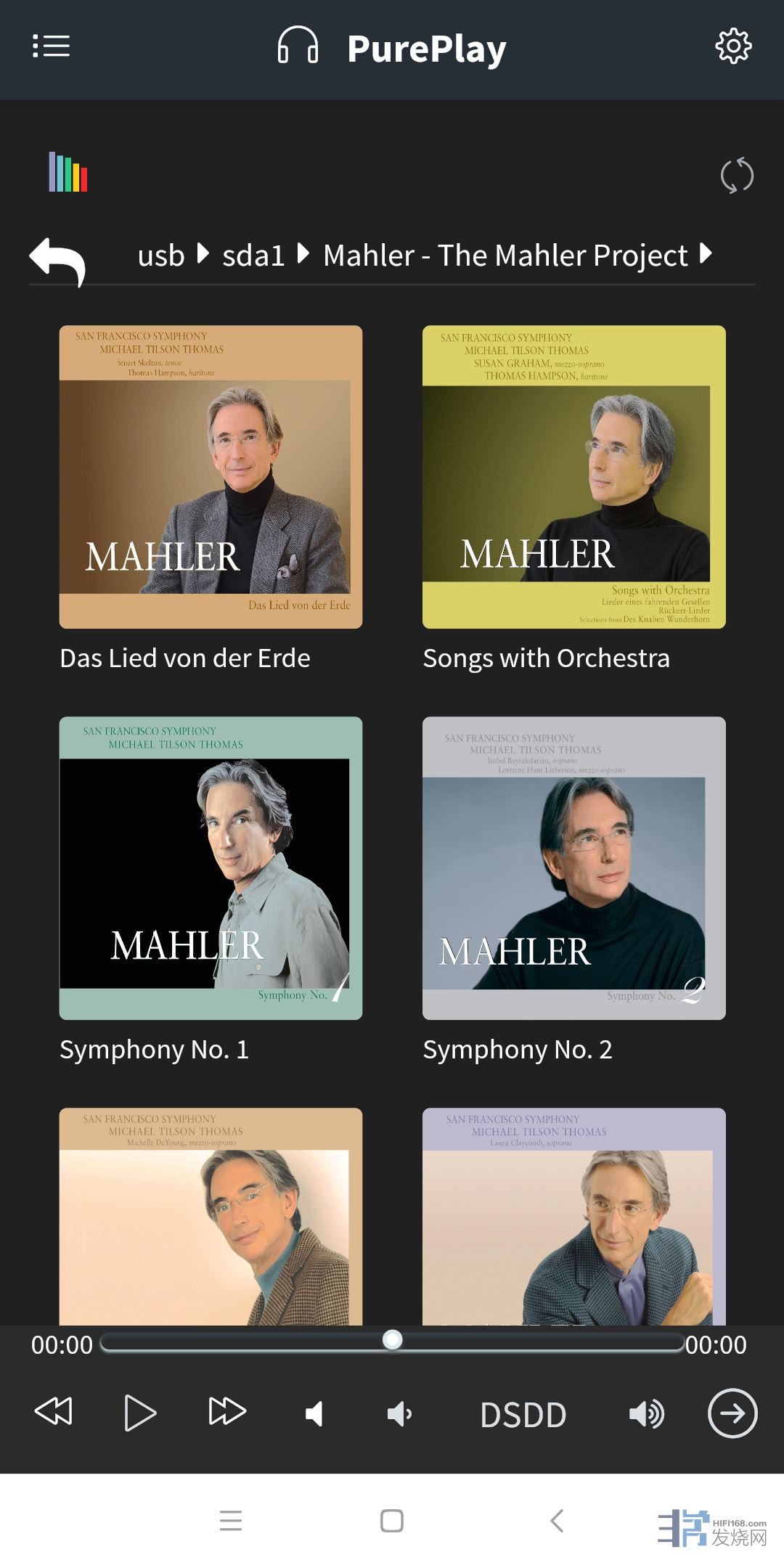The height and width of the screenshot is (1568, 784).
Task: Refresh the folder with the sync icon
Action: pyautogui.click(x=736, y=176)
